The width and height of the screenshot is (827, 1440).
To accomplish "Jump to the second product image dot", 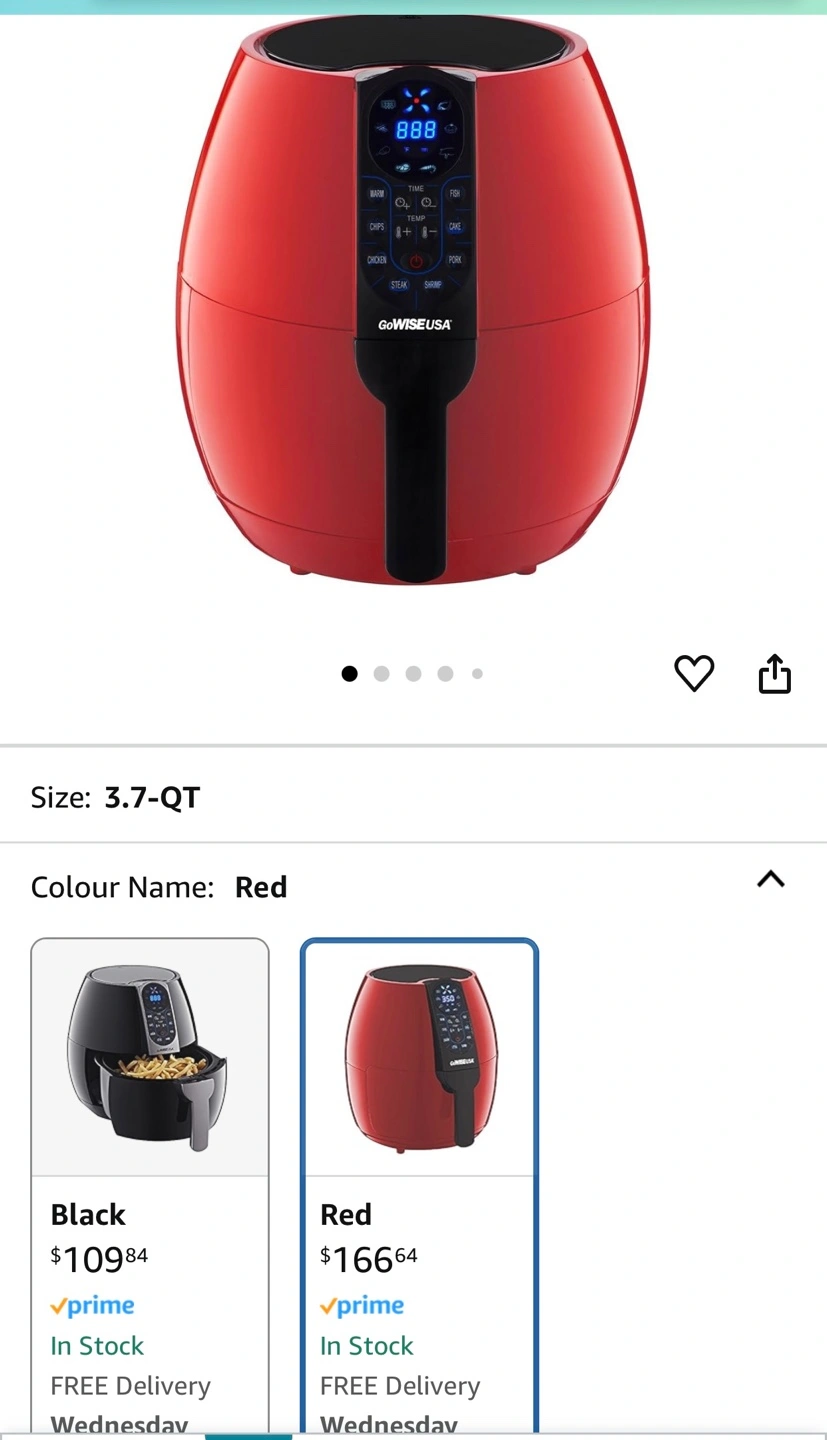I will point(381,674).
